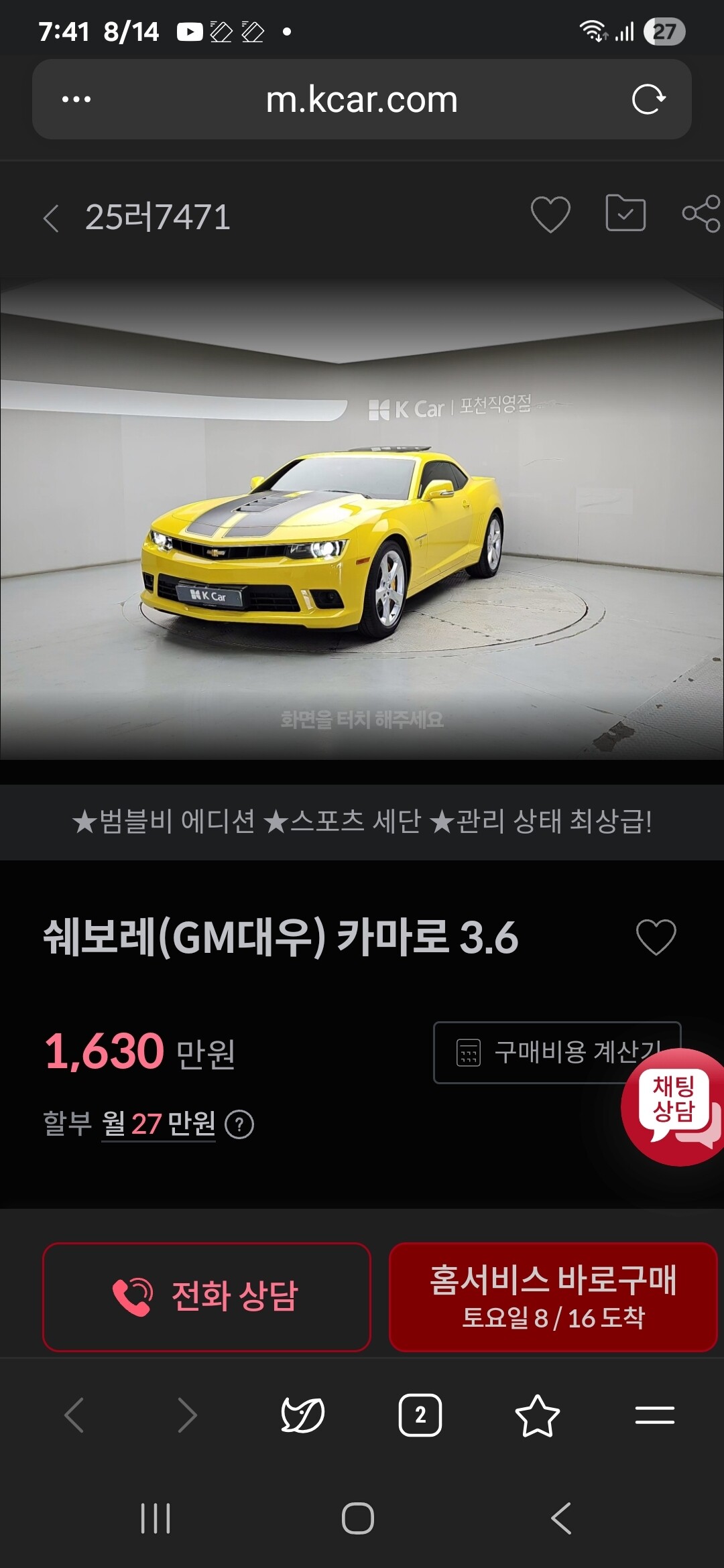The height and width of the screenshot is (1568, 724).
Task: Reload the page
Action: tap(648, 99)
